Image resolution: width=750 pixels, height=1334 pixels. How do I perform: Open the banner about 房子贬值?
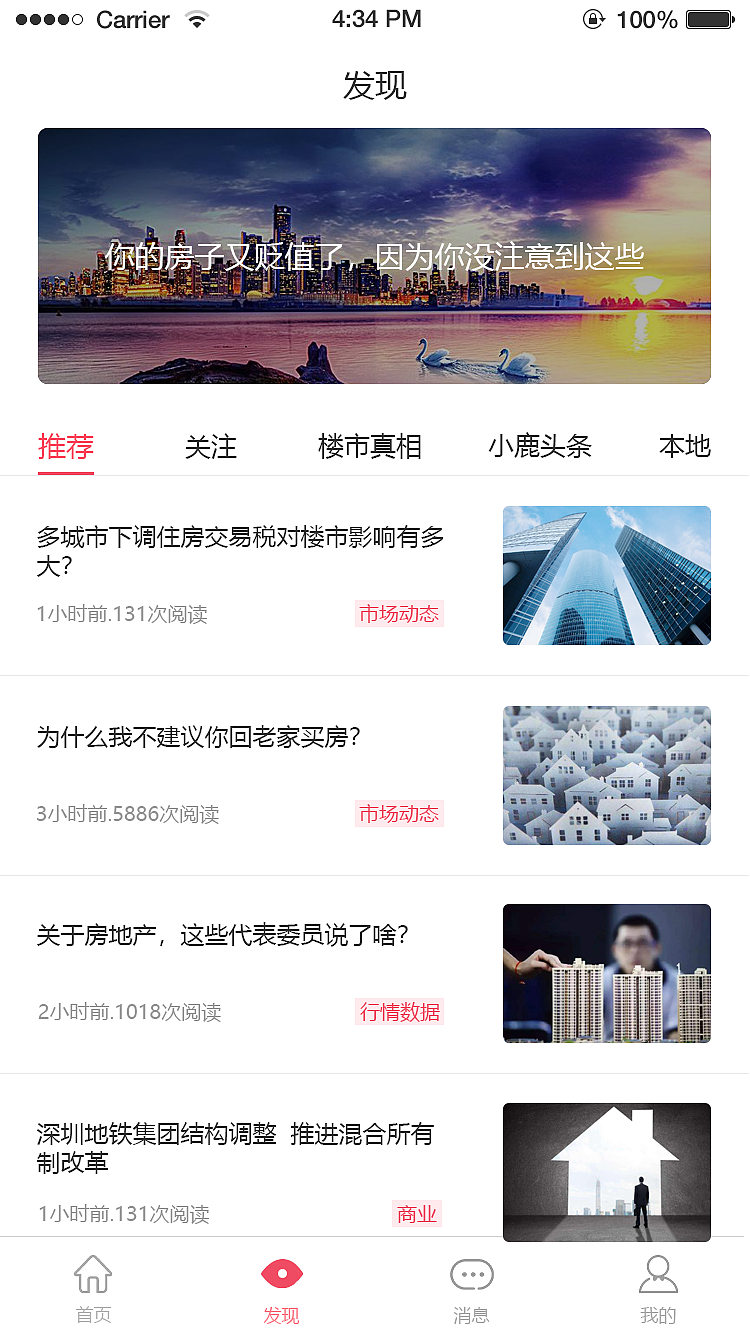click(x=375, y=256)
